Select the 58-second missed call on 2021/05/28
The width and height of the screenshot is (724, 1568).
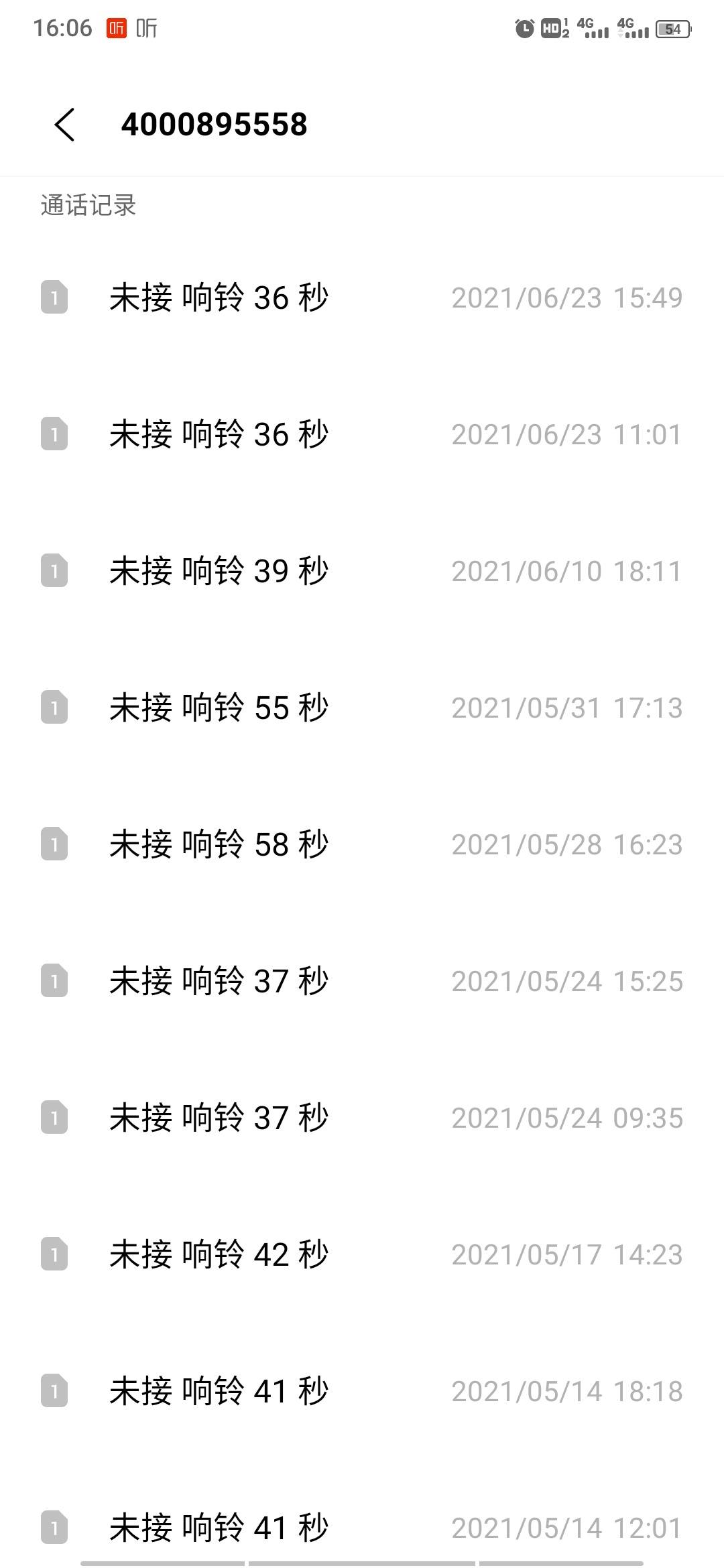(362, 844)
